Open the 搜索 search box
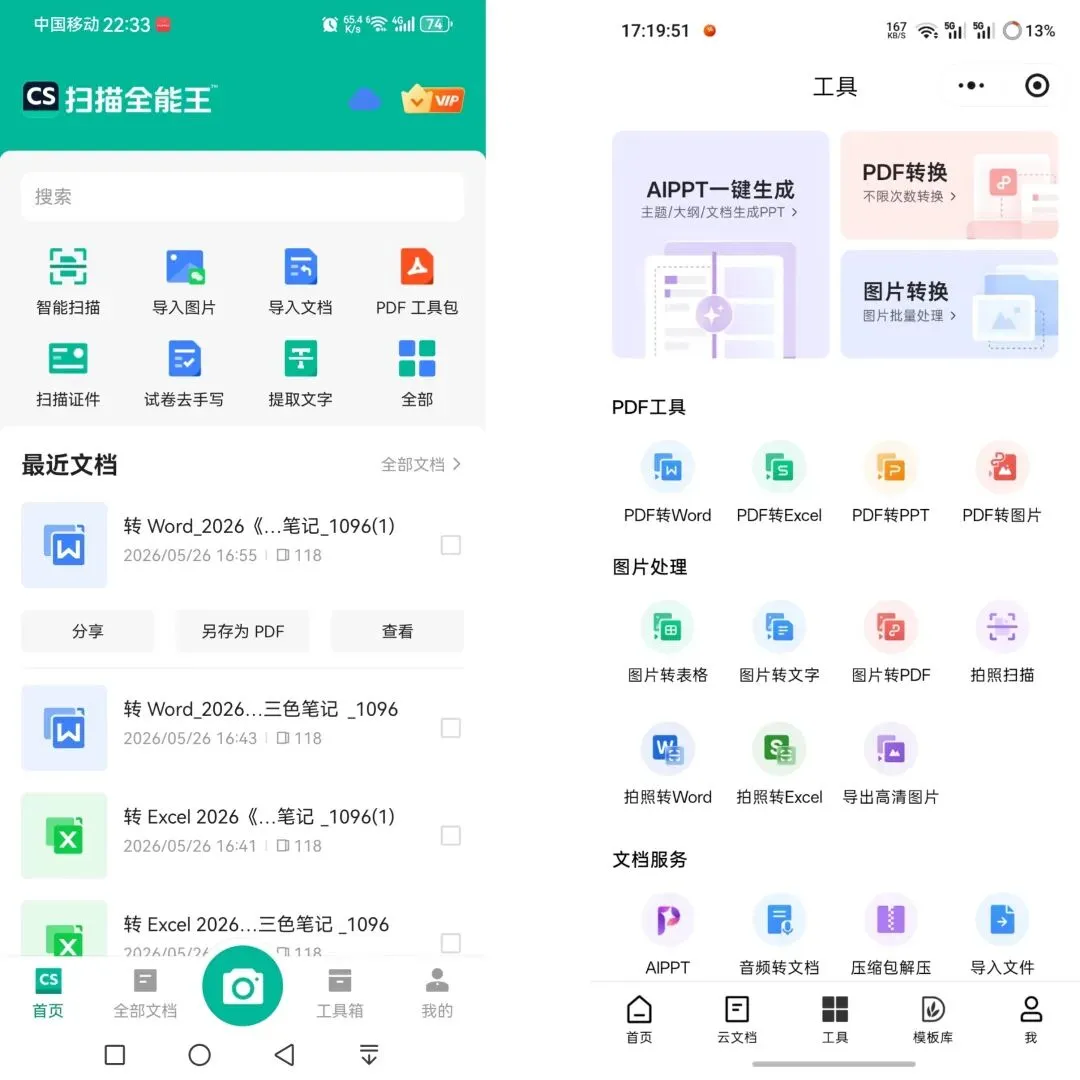The image size is (1080, 1080). [242, 197]
